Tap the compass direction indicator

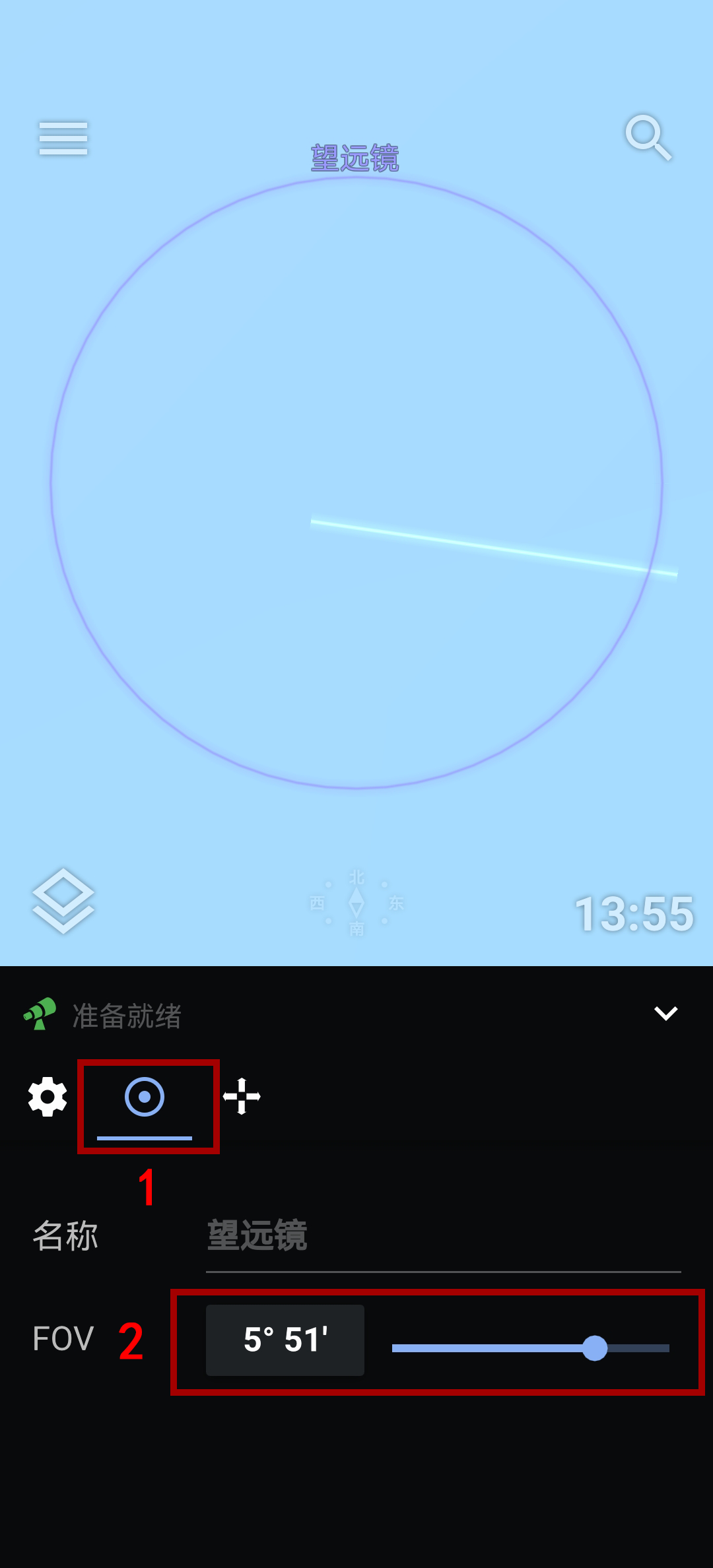(356, 903)
